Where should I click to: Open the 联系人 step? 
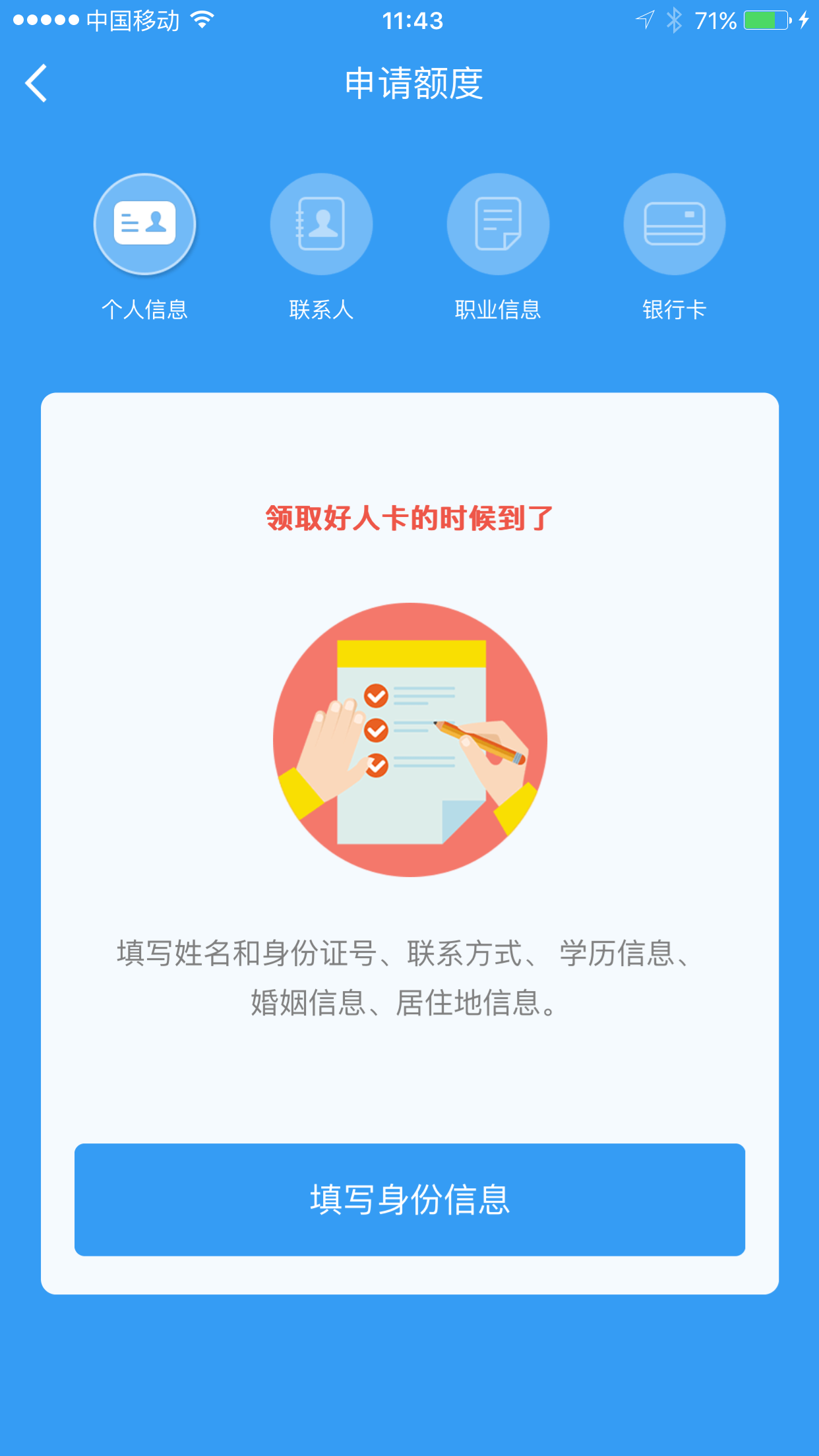[x=321, y=224]
